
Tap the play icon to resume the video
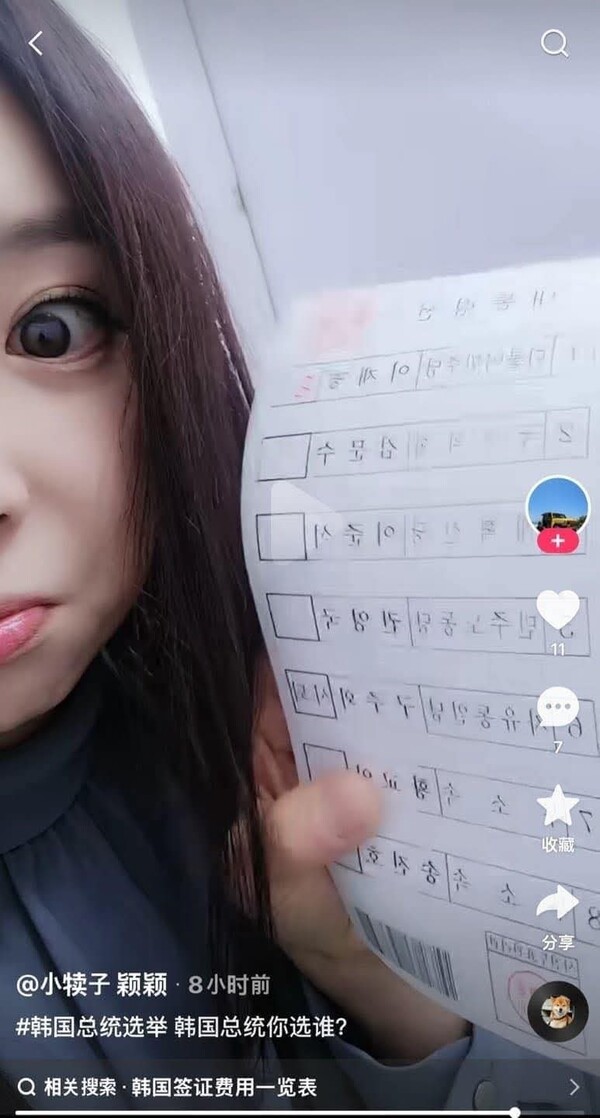coord(297,520)
